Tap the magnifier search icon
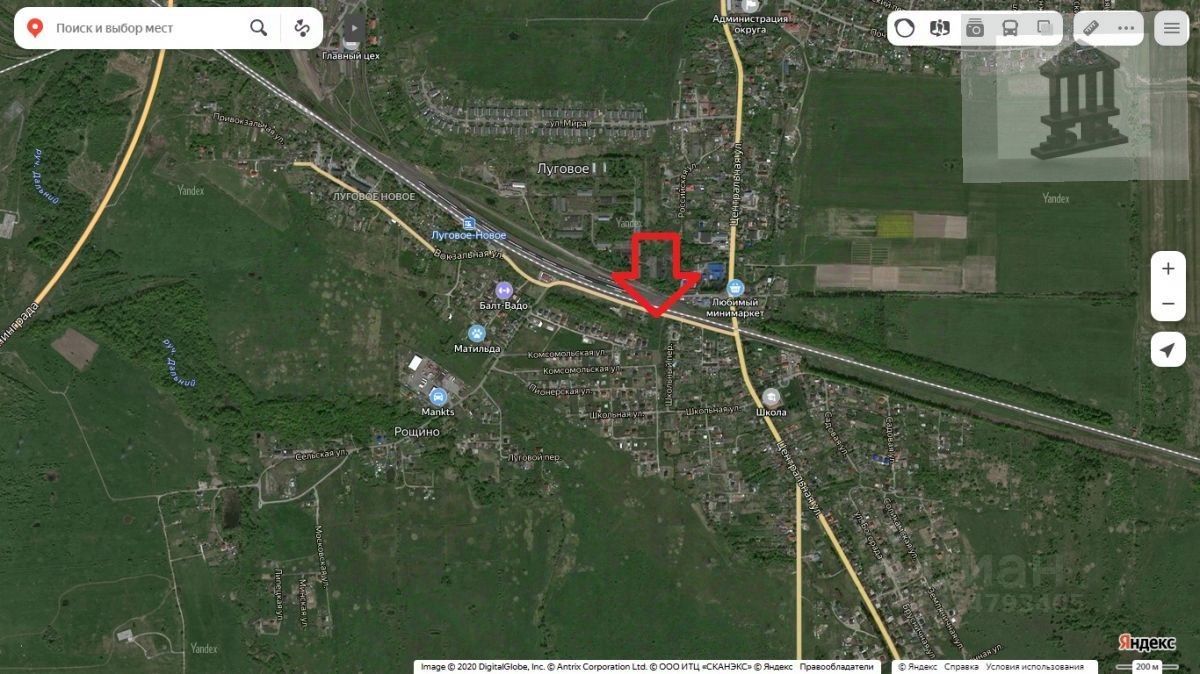1200x674 pixels. (x=258, y=28)
